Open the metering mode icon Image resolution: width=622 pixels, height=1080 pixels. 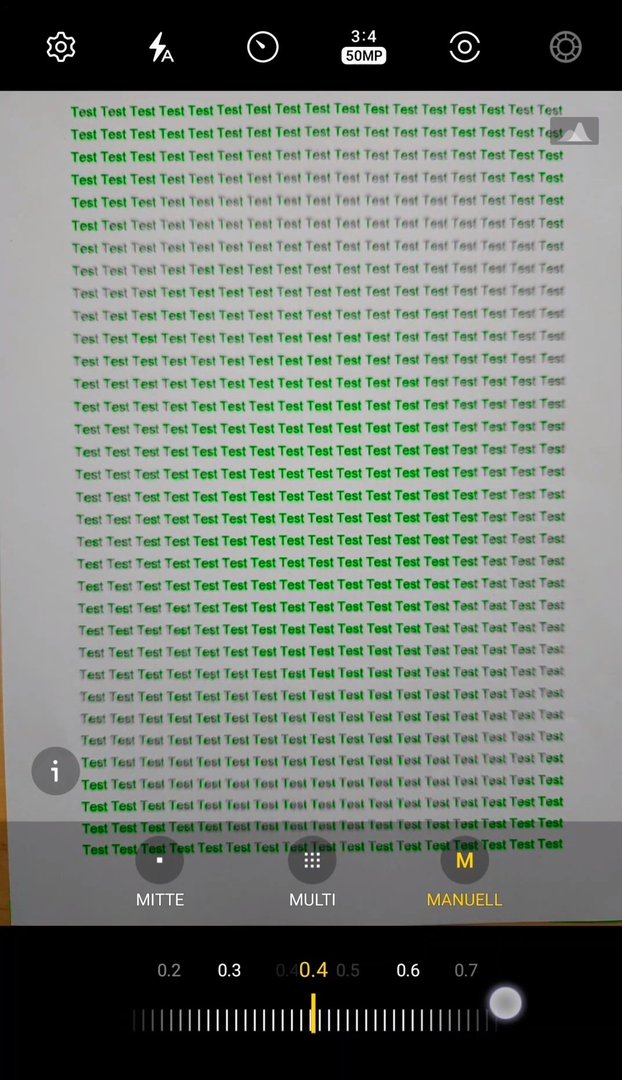pos(566,47)
